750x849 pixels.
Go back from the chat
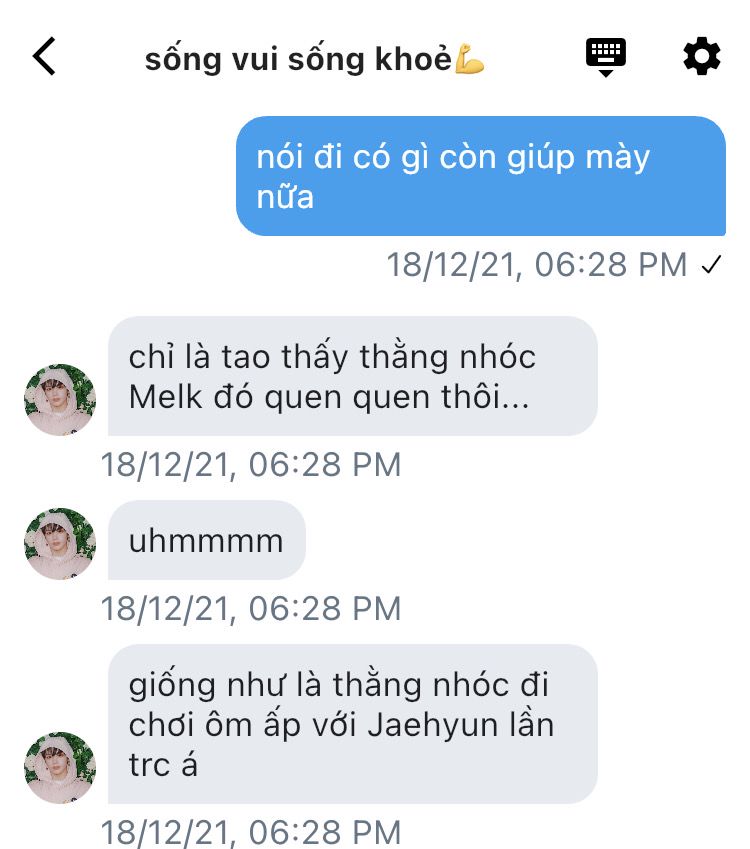(44, 57)
